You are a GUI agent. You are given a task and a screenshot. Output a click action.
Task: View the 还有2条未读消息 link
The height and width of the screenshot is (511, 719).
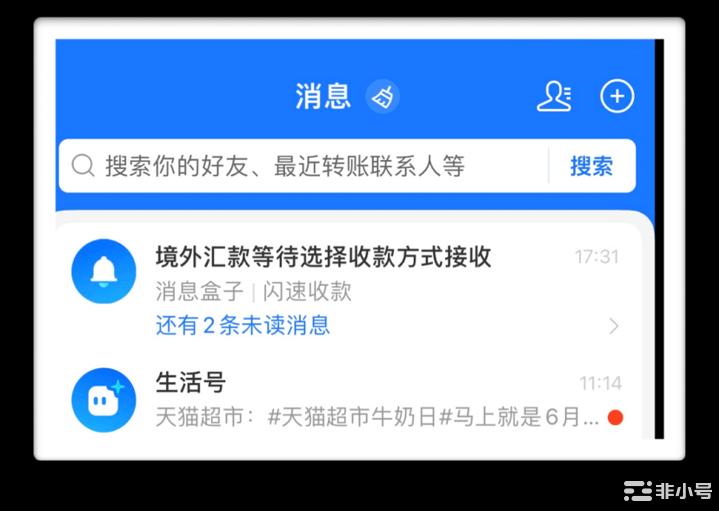(x=243, y=325)
